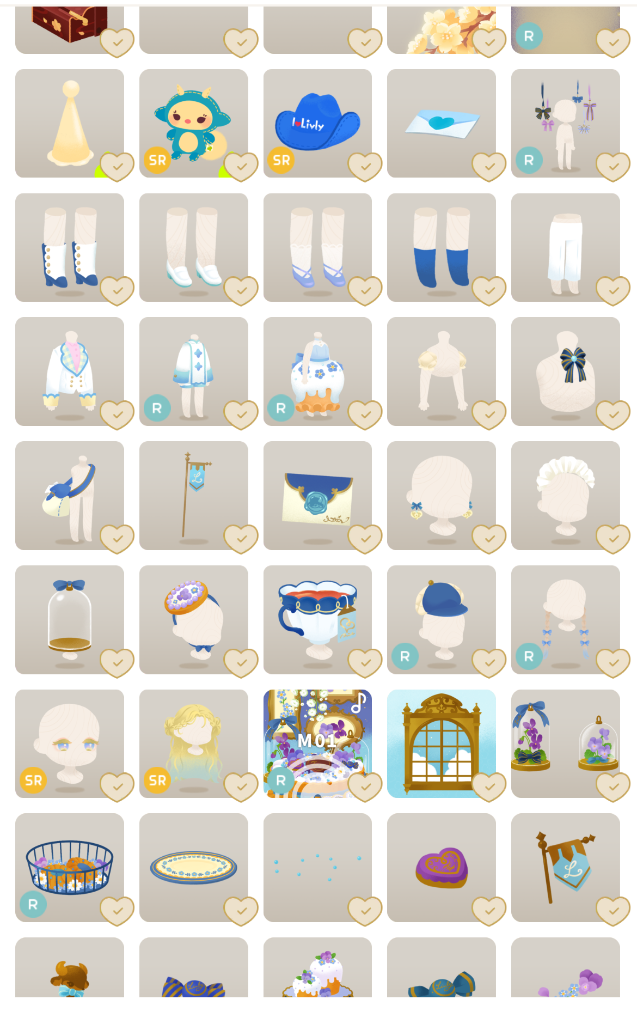
Task: Select the sealed blue envelope clutch item
Action: 318,496
